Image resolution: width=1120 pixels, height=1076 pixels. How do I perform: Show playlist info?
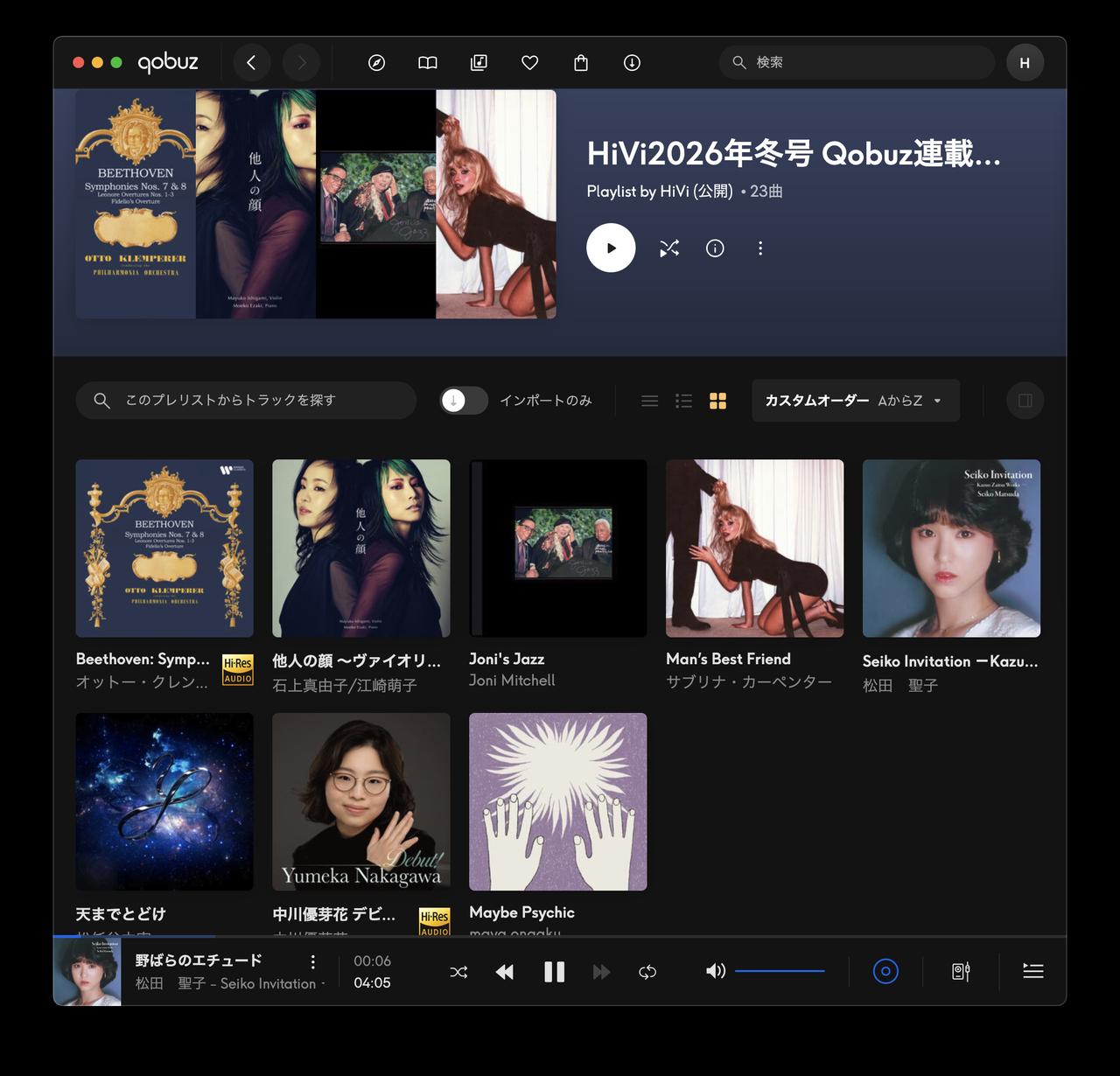click(715, 248)
